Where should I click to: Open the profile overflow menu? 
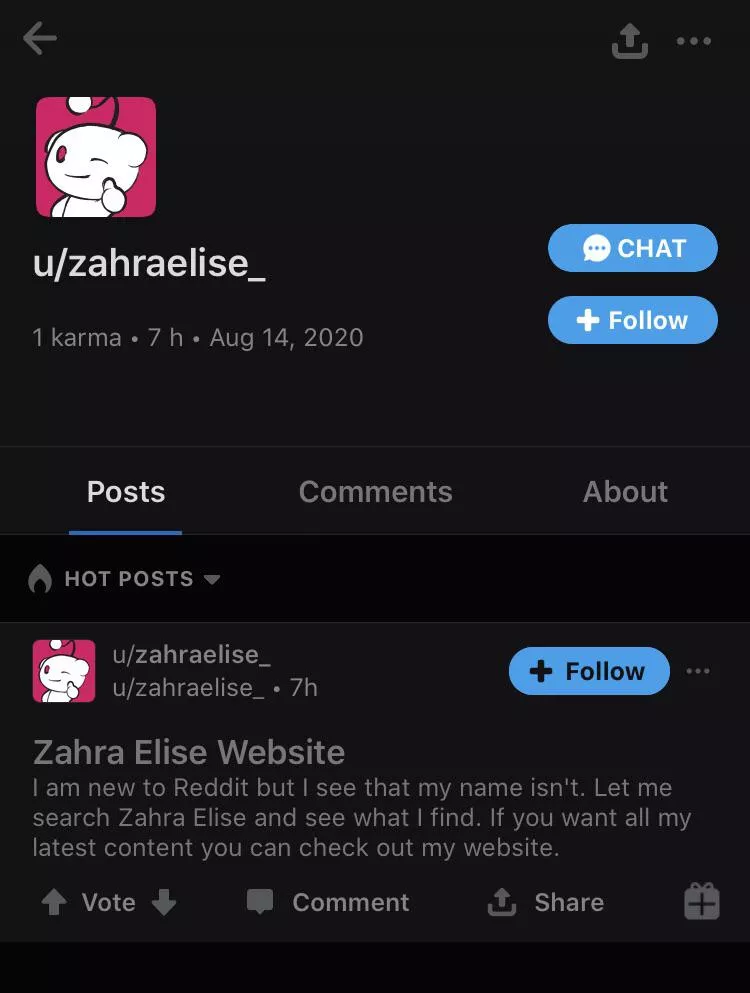click(x=694, y=41)
